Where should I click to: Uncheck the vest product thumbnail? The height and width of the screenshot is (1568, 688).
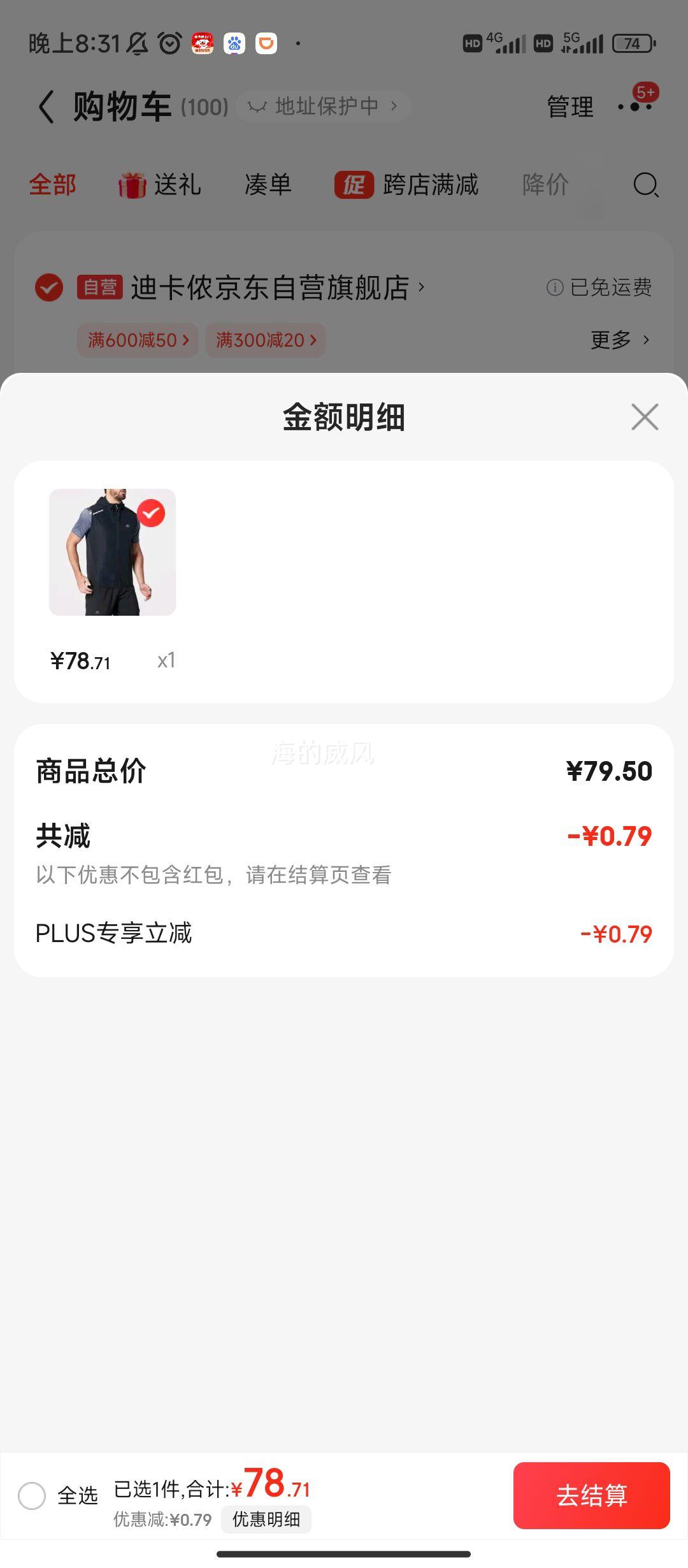pyautogui.click(x=151, y=513)
